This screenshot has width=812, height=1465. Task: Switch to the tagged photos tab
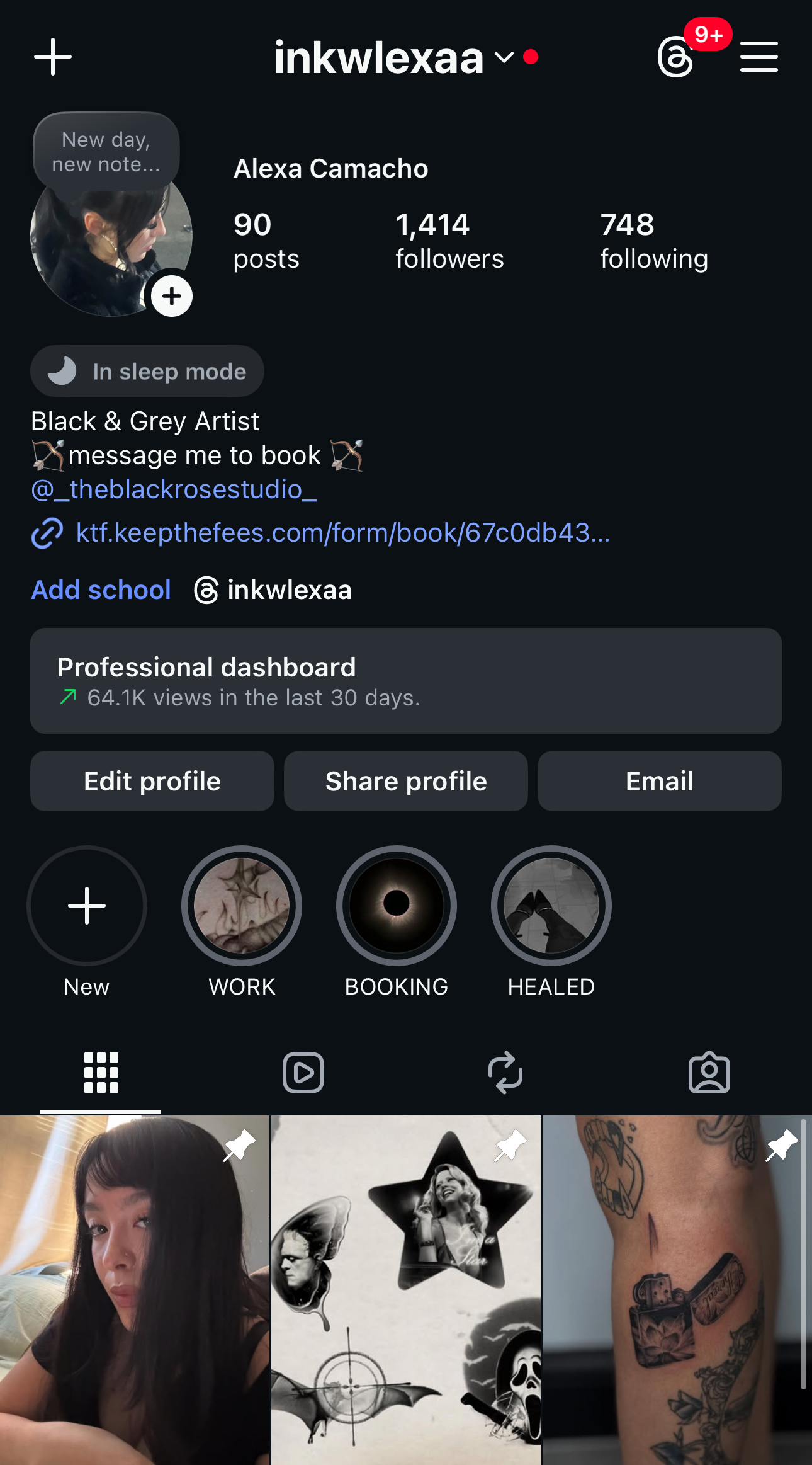tap(709, 1072)
